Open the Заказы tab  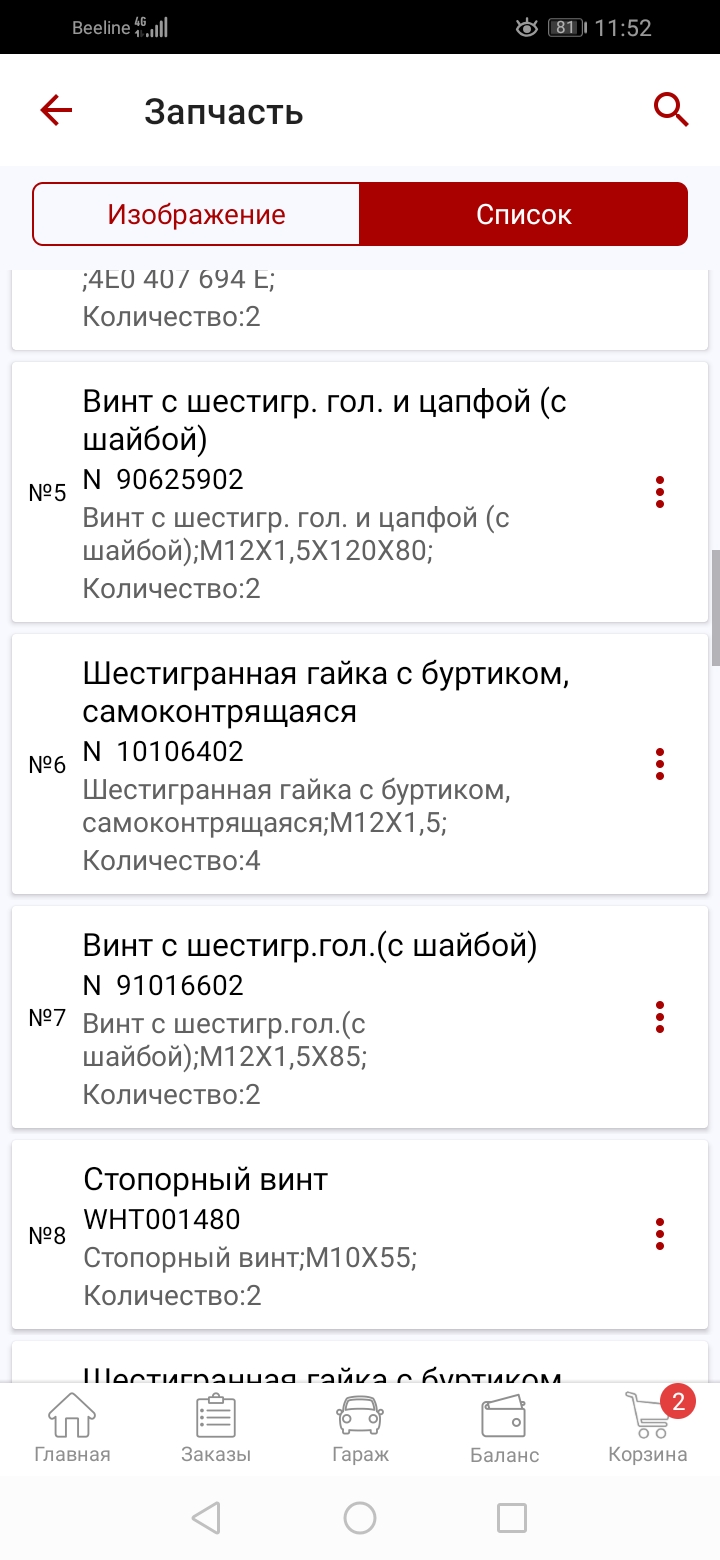(x=216, y=1428)
